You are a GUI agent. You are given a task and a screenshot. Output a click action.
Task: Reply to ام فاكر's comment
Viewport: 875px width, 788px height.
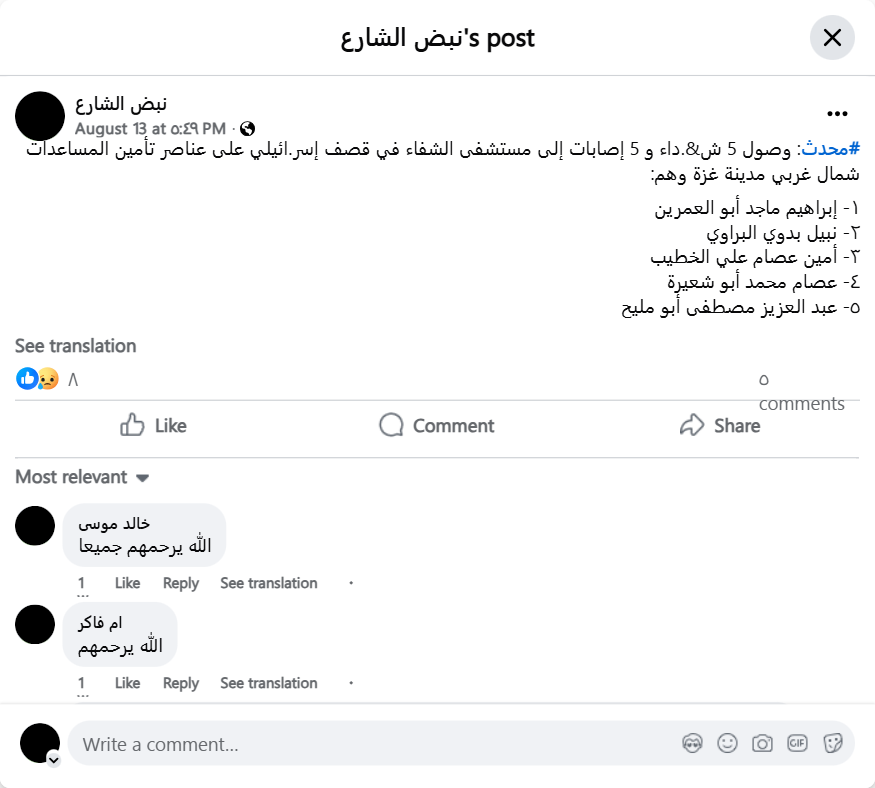pos(181,683)
